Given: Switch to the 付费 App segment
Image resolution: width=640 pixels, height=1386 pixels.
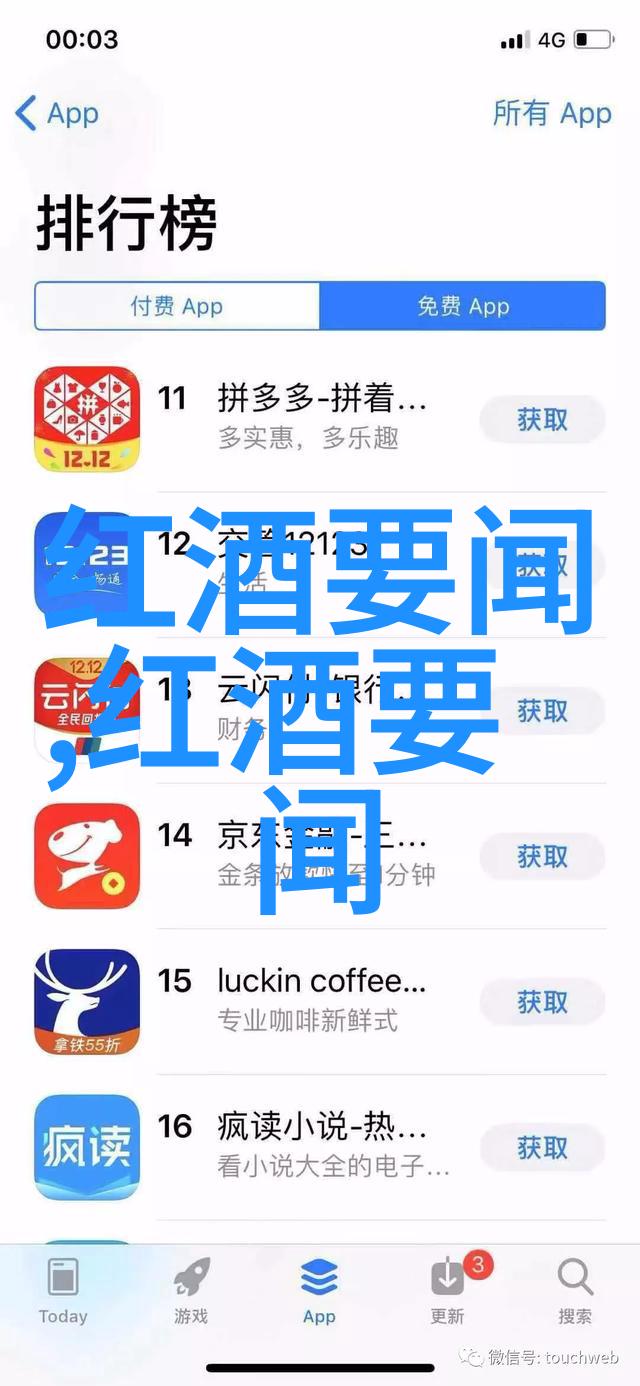Looking at the screenshot, I should [177, 306].
